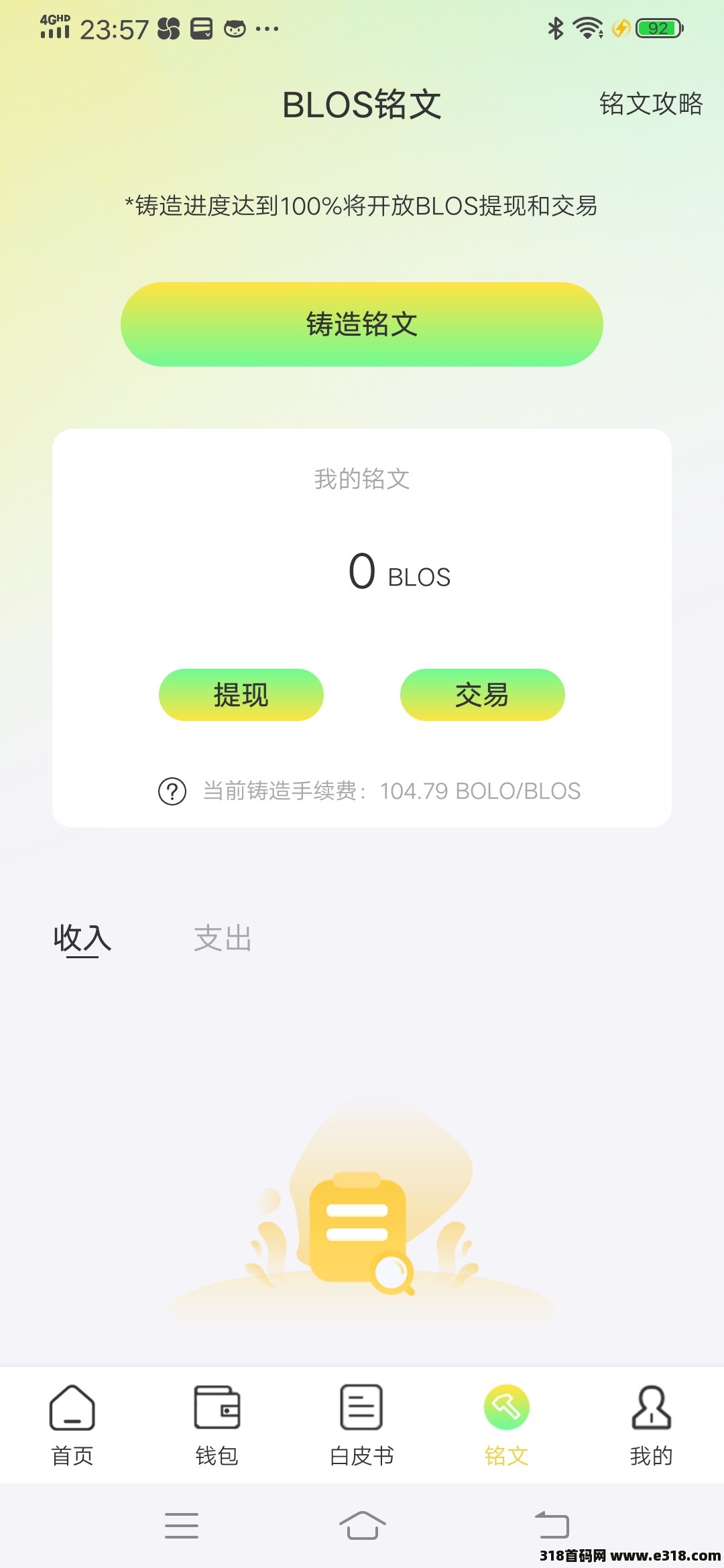The width and height of the screenshot is (724, 1568).
Task: Open the minting fee help icon
Action: (172, 791)
